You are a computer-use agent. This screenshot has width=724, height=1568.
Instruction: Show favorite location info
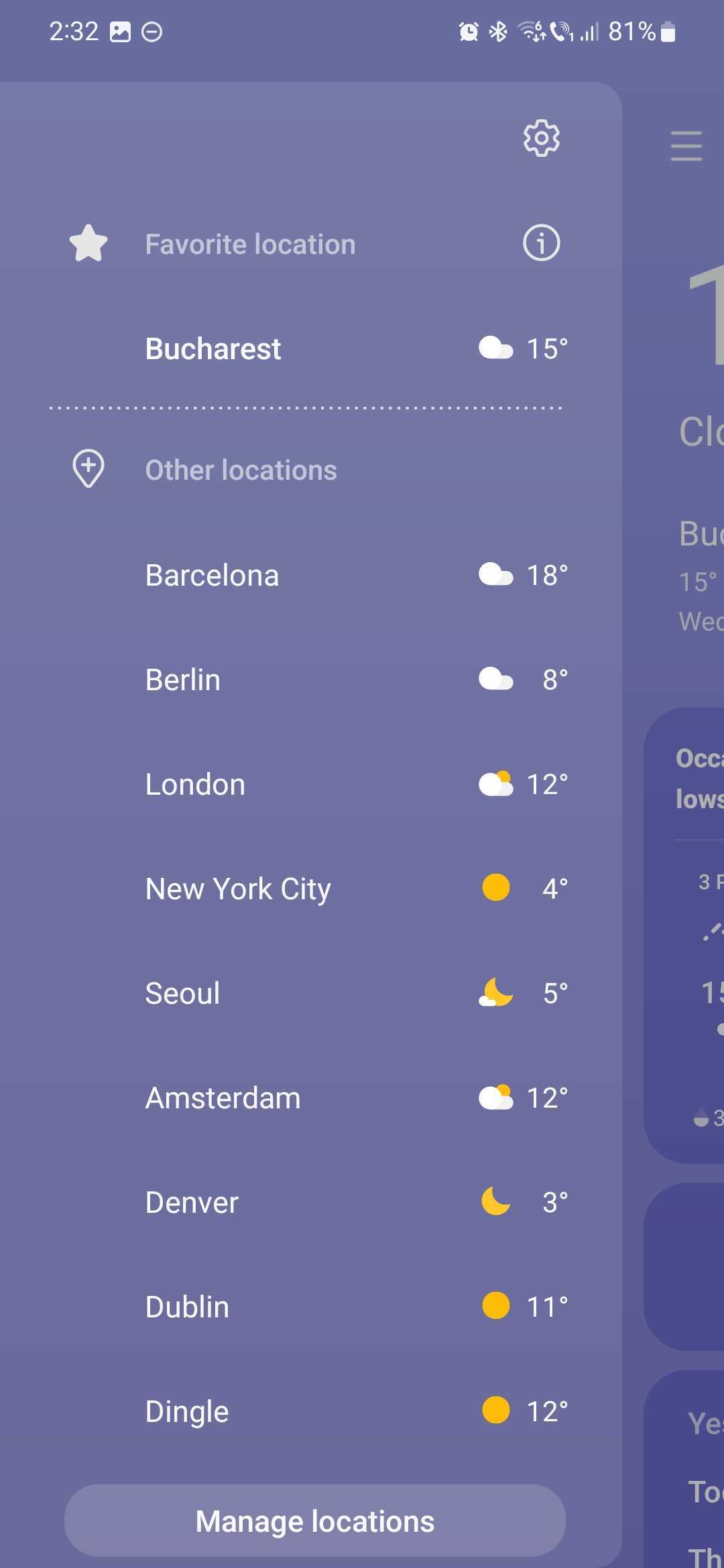541,243
